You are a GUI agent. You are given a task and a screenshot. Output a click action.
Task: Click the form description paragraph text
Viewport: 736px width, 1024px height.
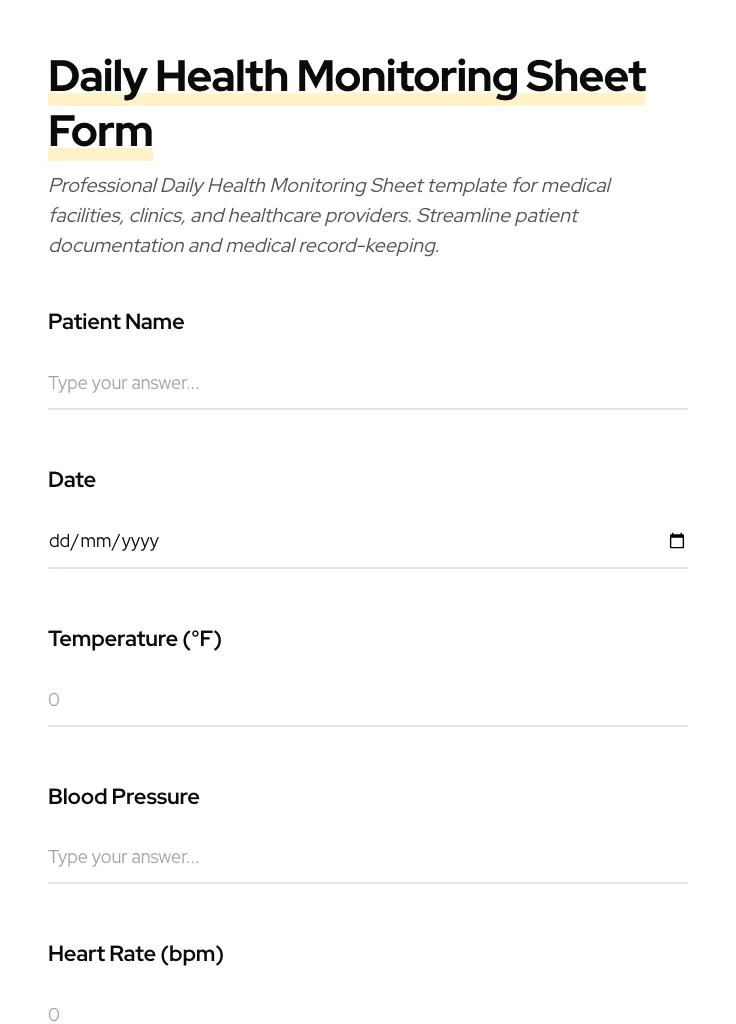tap(330, 215)
